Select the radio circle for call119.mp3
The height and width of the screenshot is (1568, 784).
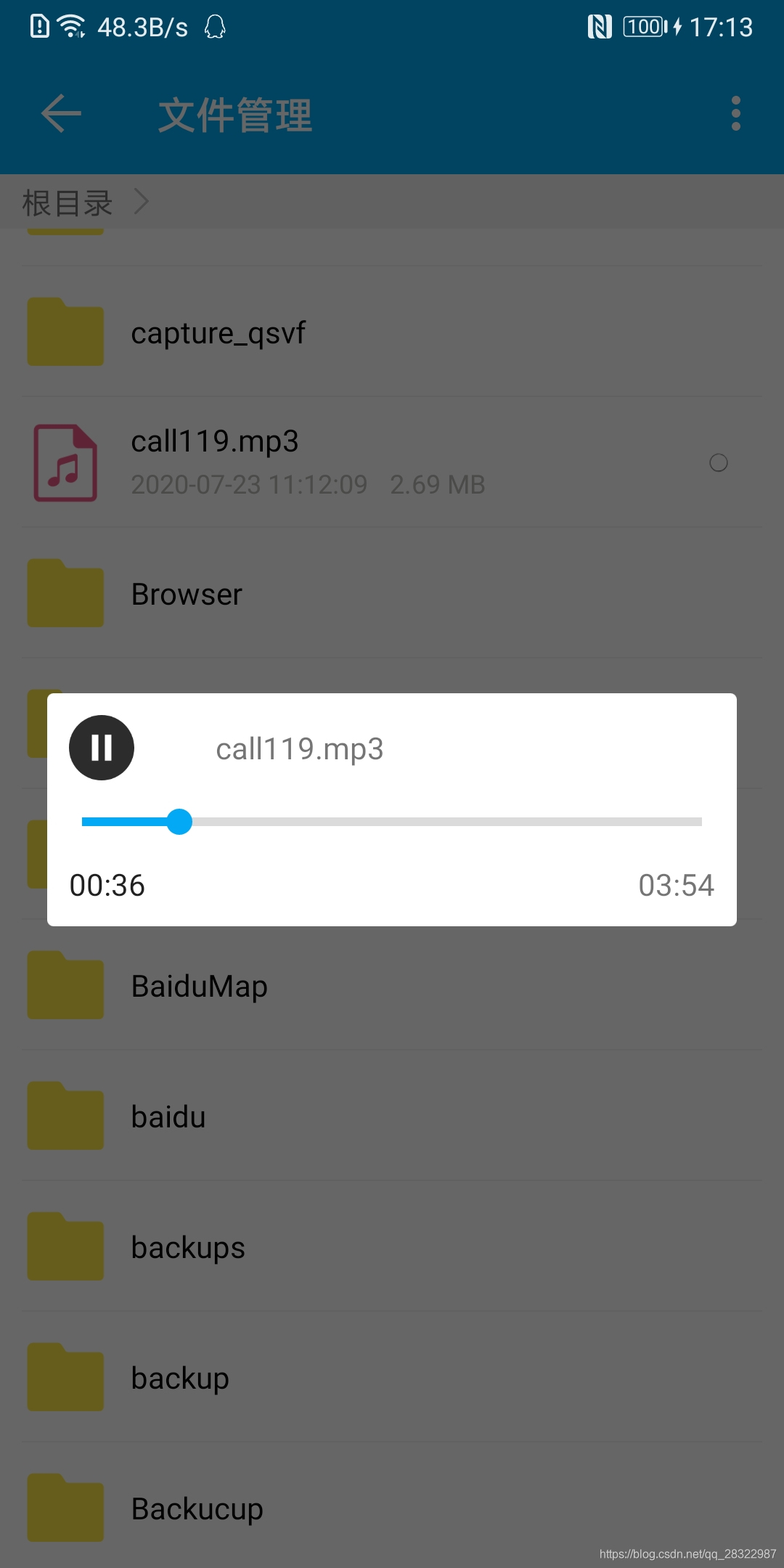[719, 462]
